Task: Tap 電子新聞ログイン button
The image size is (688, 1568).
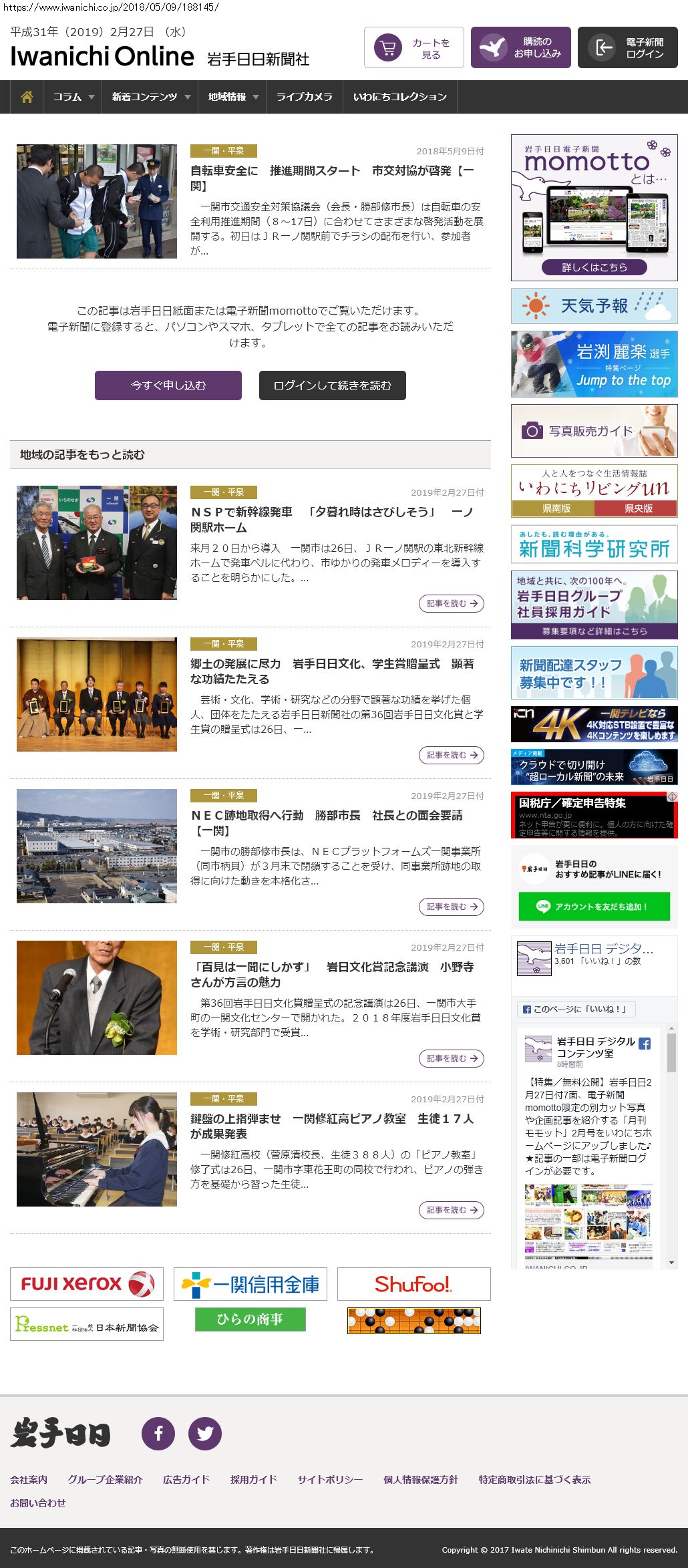Action: coord(627,47)
